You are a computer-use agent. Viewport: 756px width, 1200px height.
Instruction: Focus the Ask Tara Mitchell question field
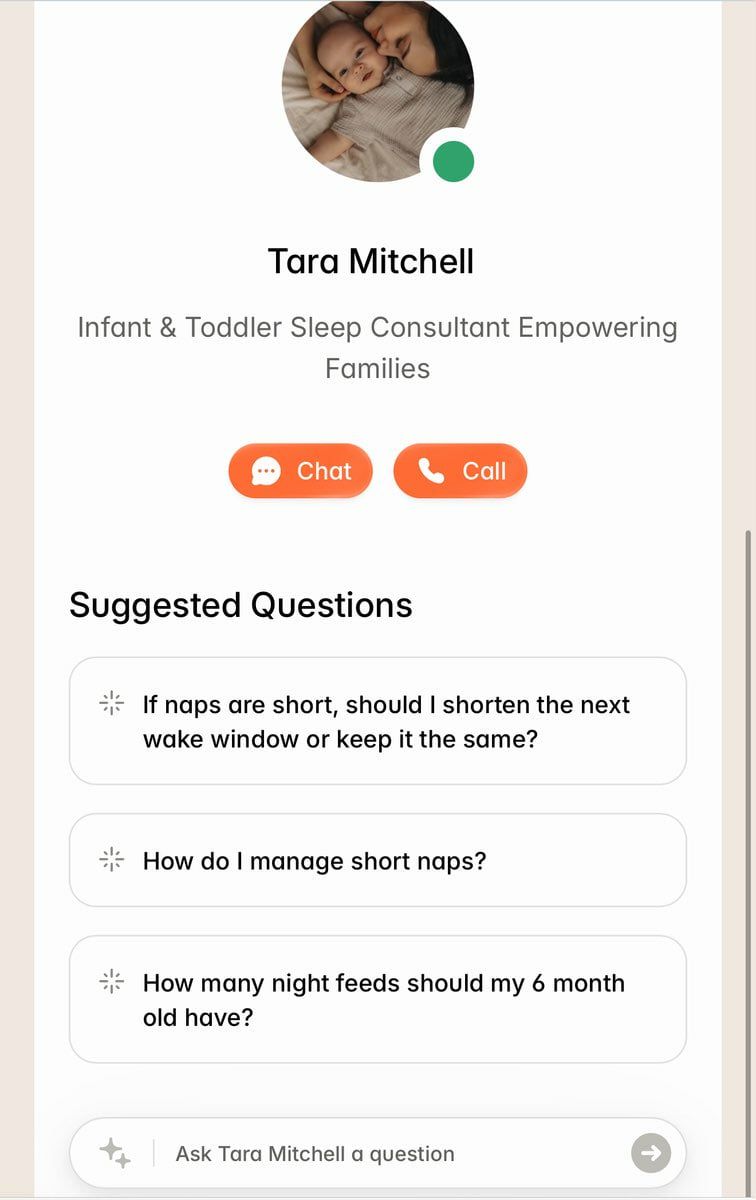pos(390,1153)
